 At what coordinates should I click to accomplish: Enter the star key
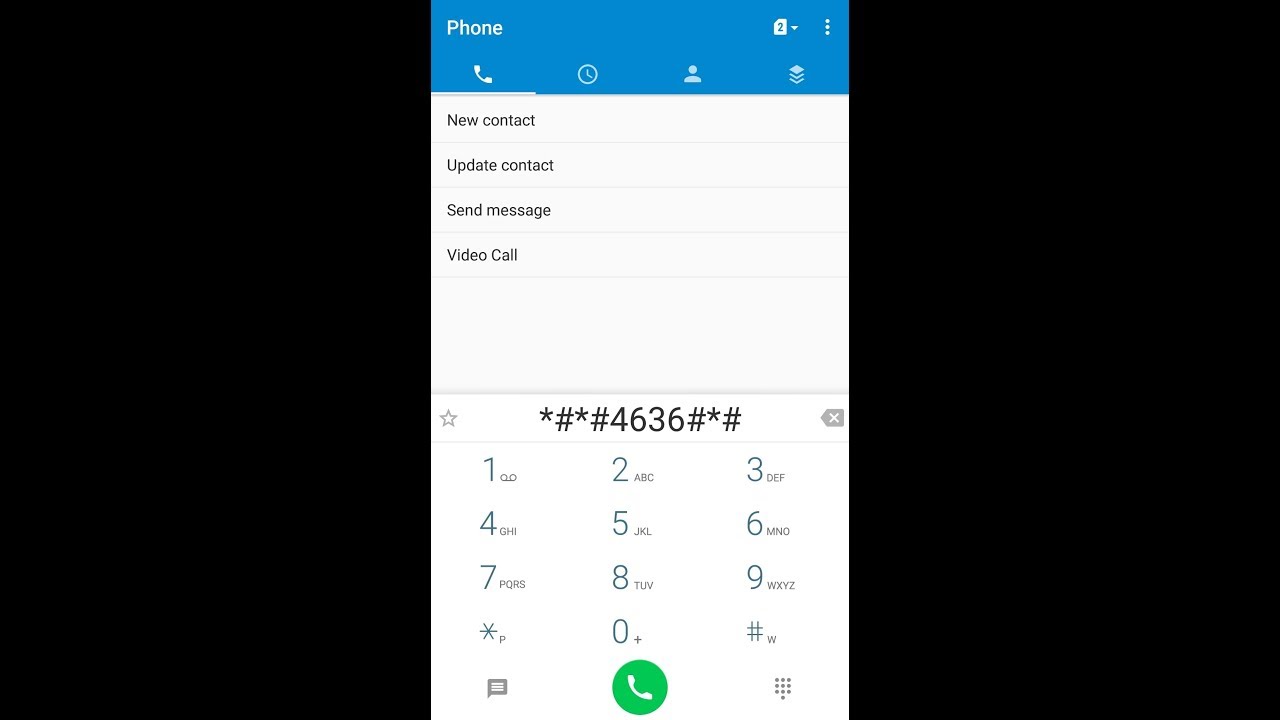click(x=492, y=633)
